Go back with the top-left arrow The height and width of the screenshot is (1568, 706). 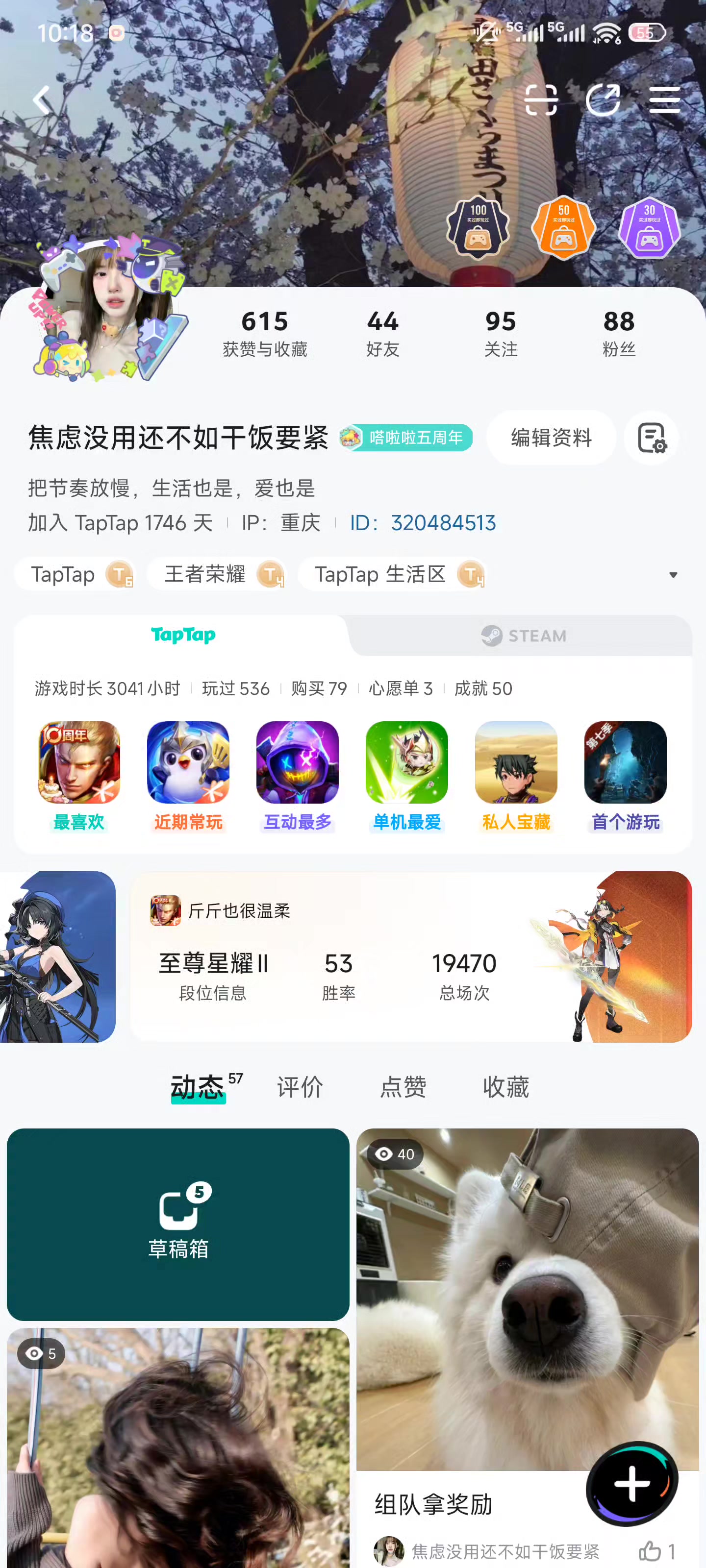[41, 100]
